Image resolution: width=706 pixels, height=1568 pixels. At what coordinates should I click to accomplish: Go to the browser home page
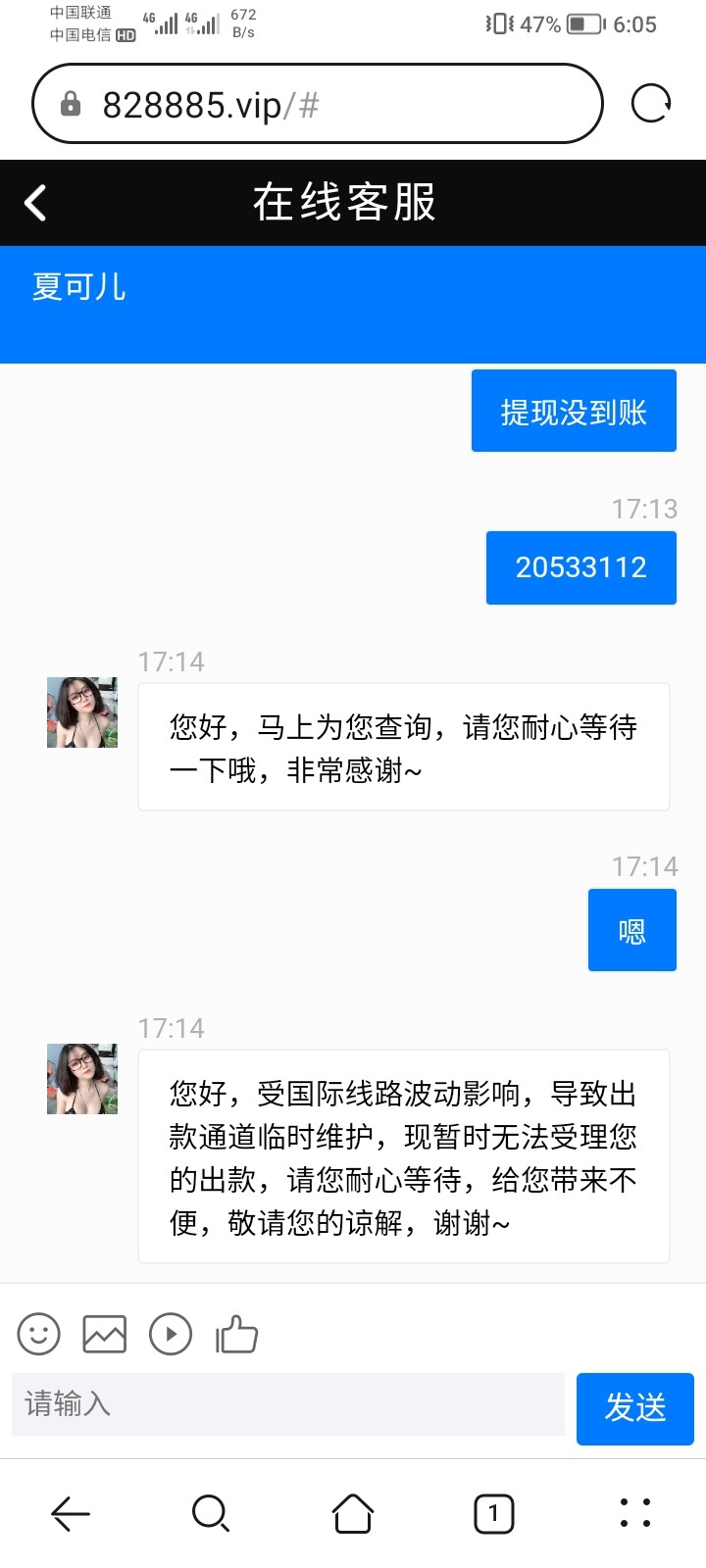[353, 1513]
